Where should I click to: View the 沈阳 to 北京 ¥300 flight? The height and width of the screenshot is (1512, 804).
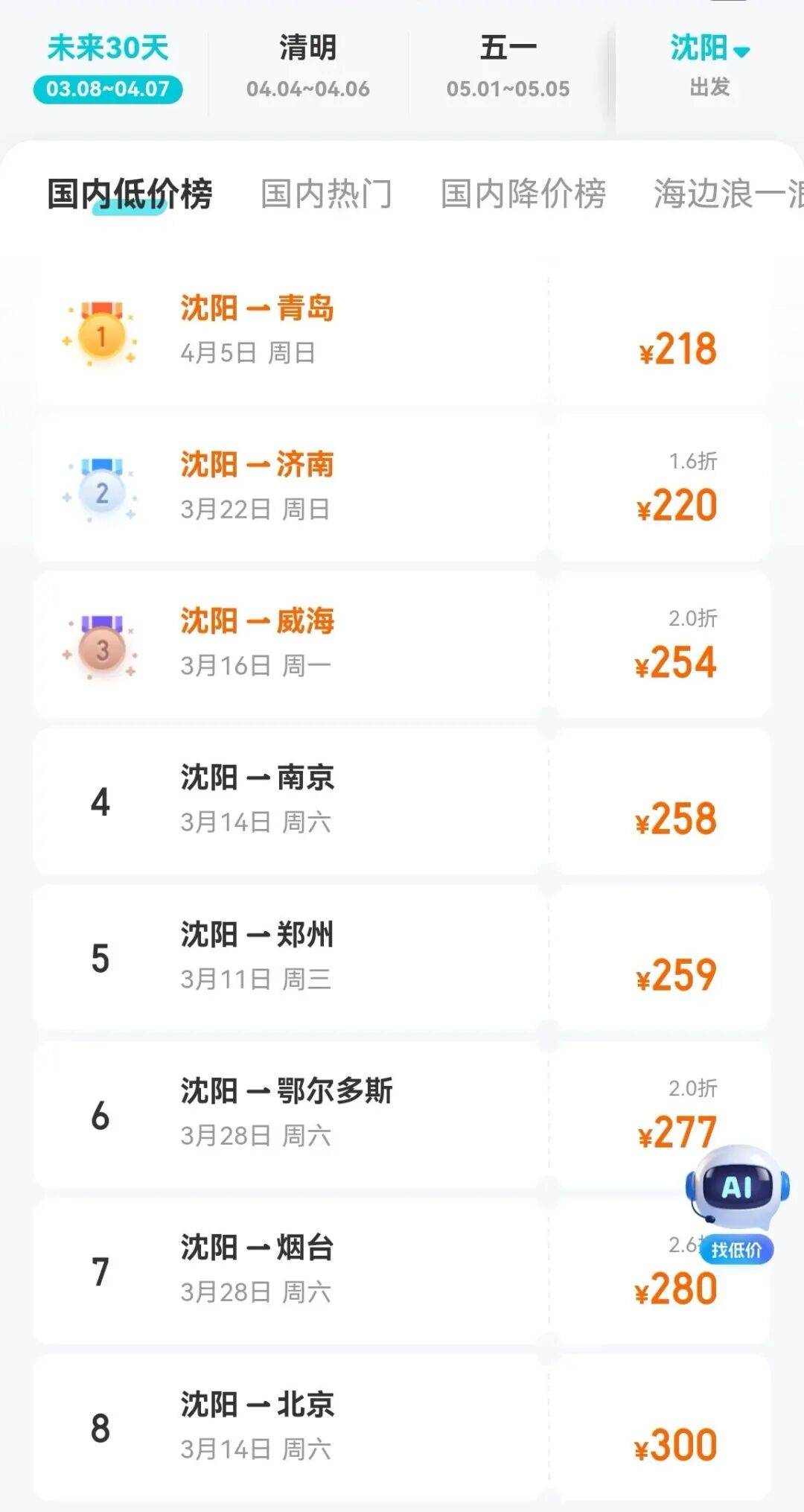coord(402,1426)
